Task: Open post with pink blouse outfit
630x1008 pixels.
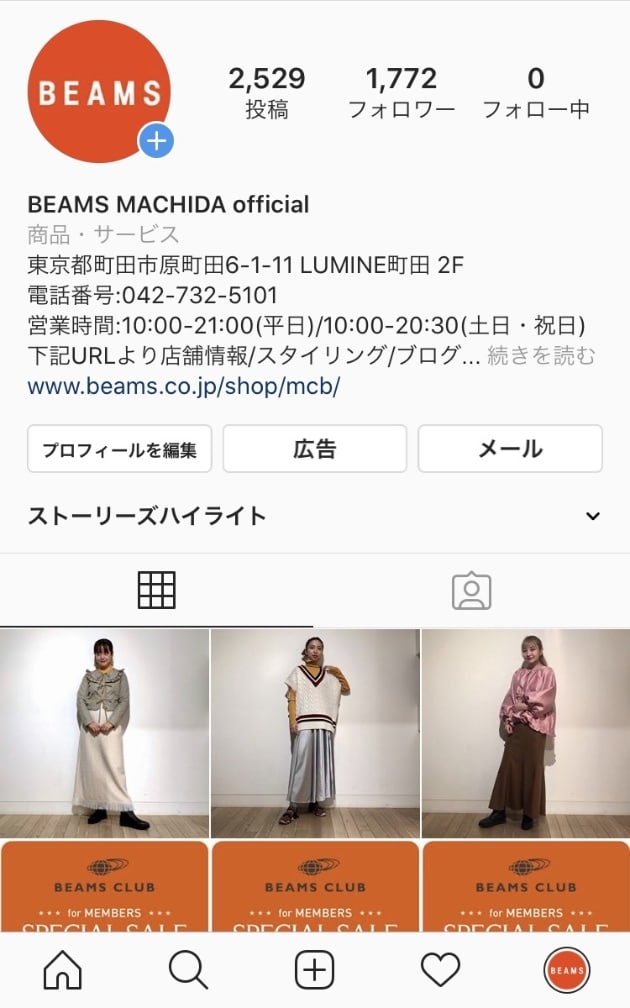Action: [526, 733]
